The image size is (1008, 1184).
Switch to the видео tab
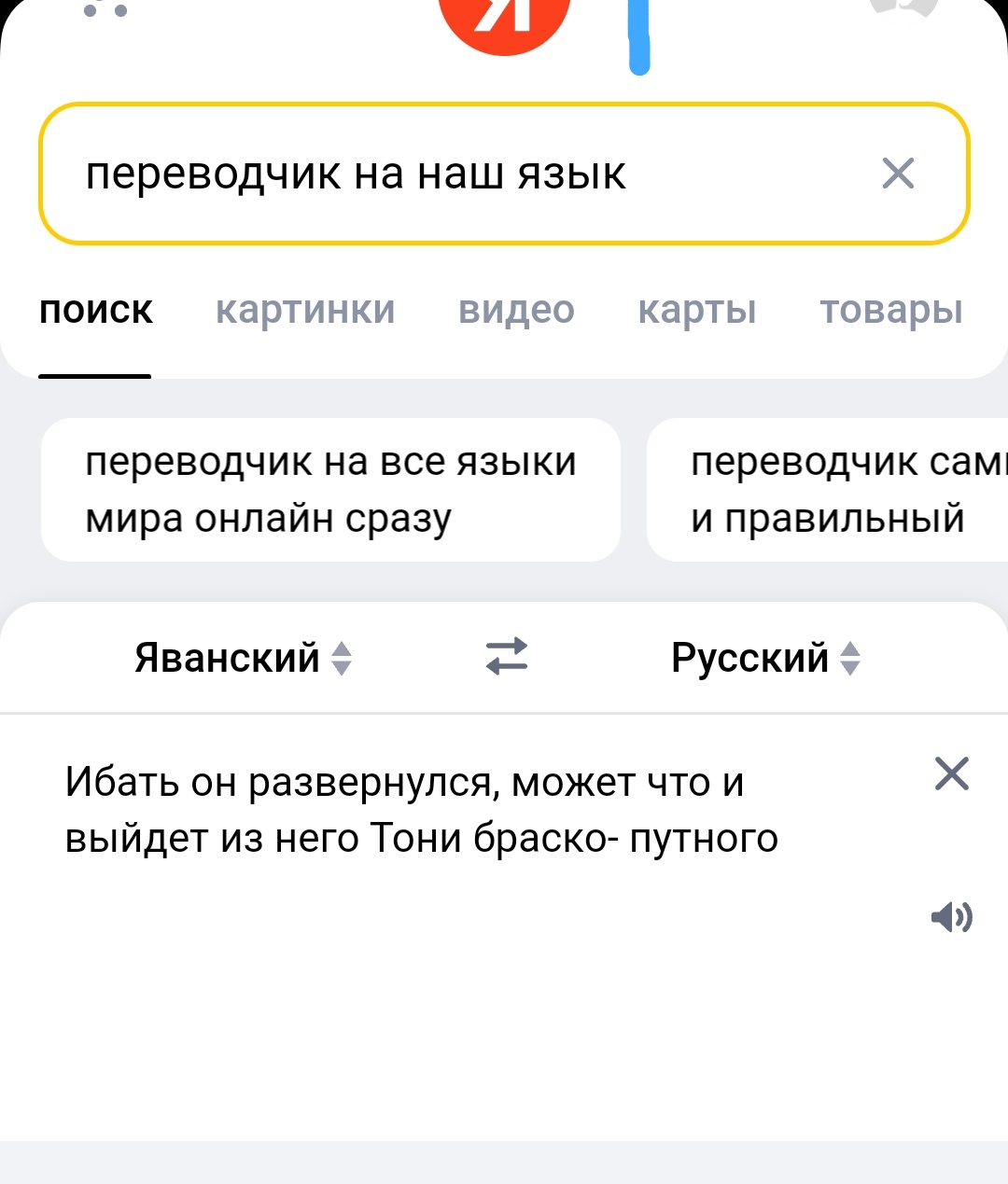point(516,310)
